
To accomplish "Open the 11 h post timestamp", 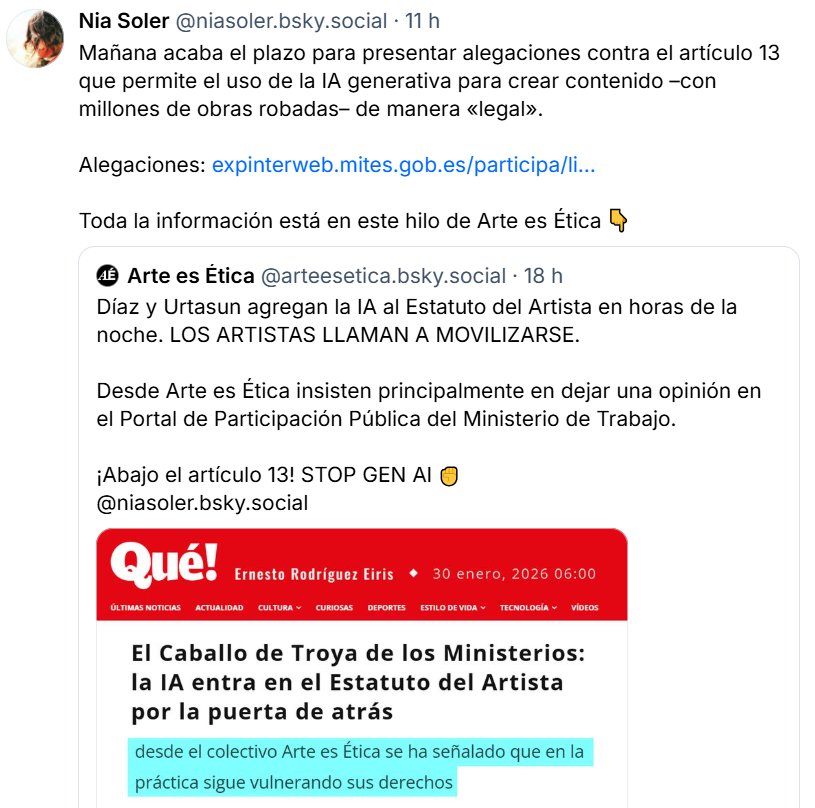I will [x=422, y=21].
